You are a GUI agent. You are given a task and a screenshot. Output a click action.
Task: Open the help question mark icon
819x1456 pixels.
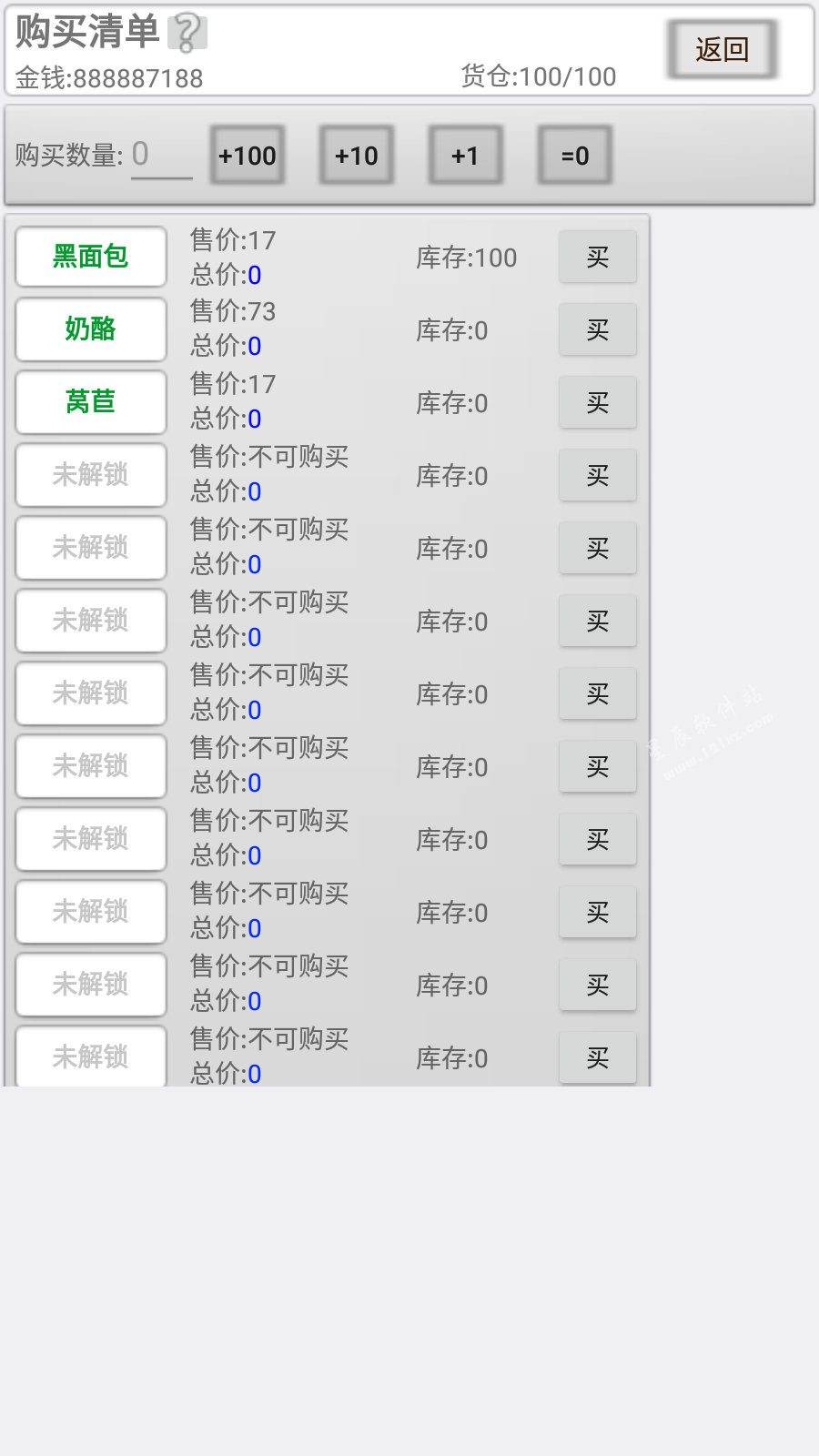coord(187,33)
